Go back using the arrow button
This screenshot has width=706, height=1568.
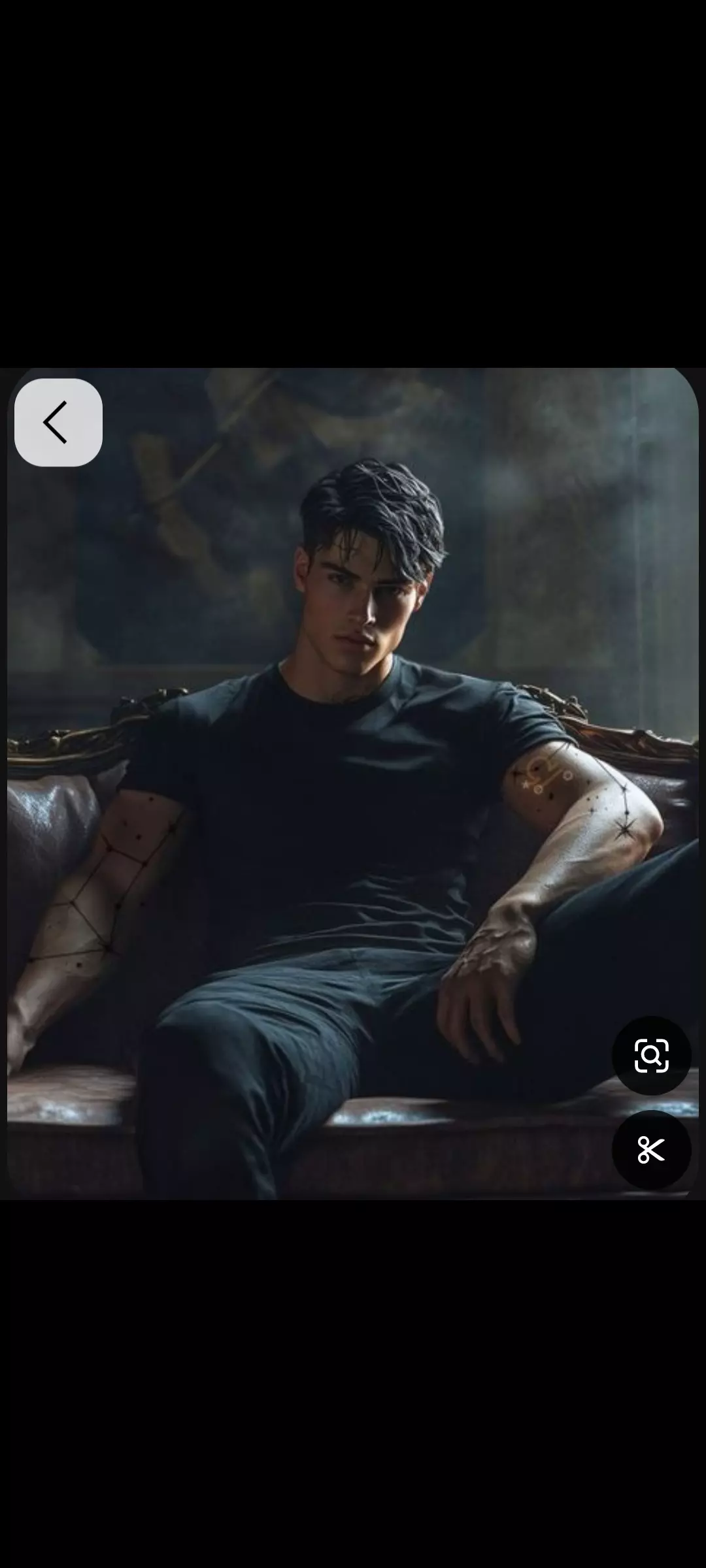click(58, 422)
